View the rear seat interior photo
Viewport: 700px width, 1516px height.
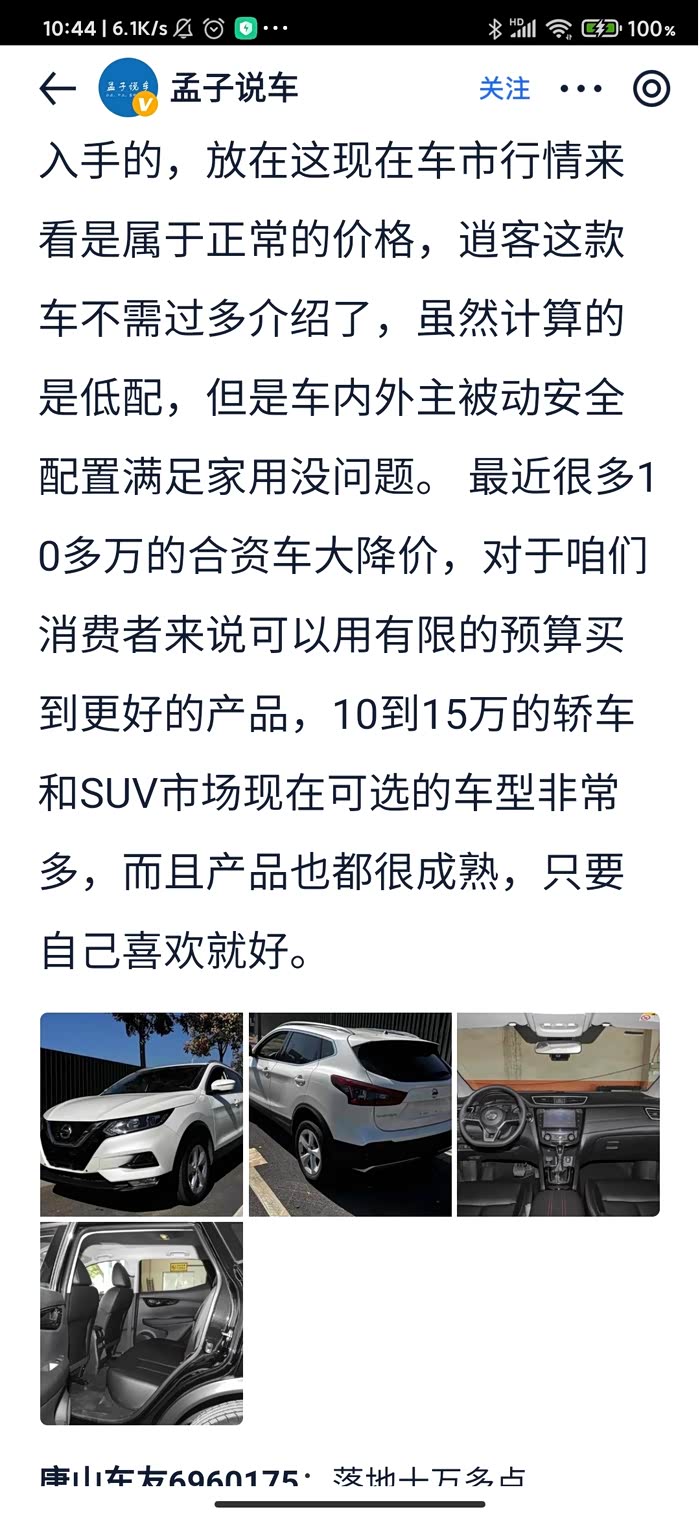click(141, 1323)
